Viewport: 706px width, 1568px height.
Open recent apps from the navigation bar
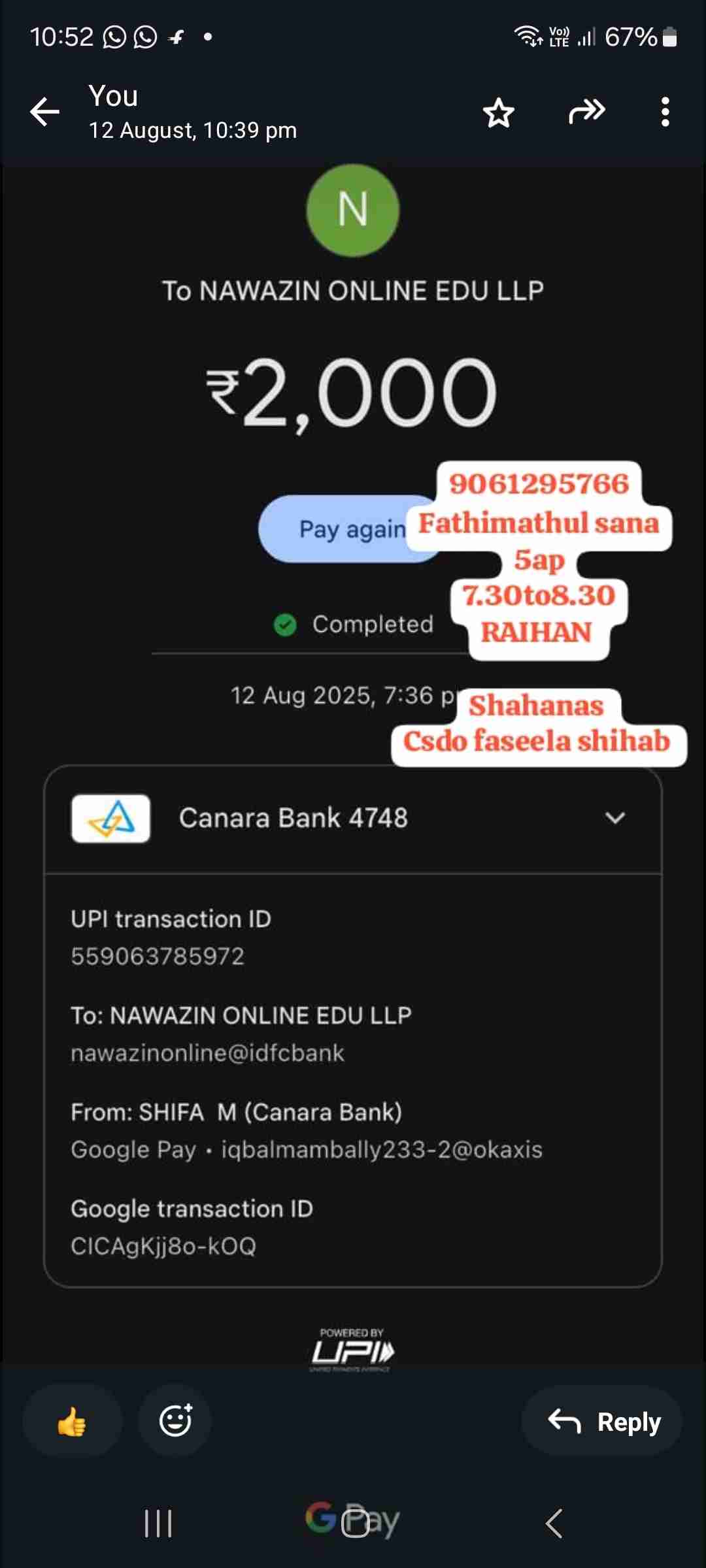pyautogui.click(x=158, y=1524)
